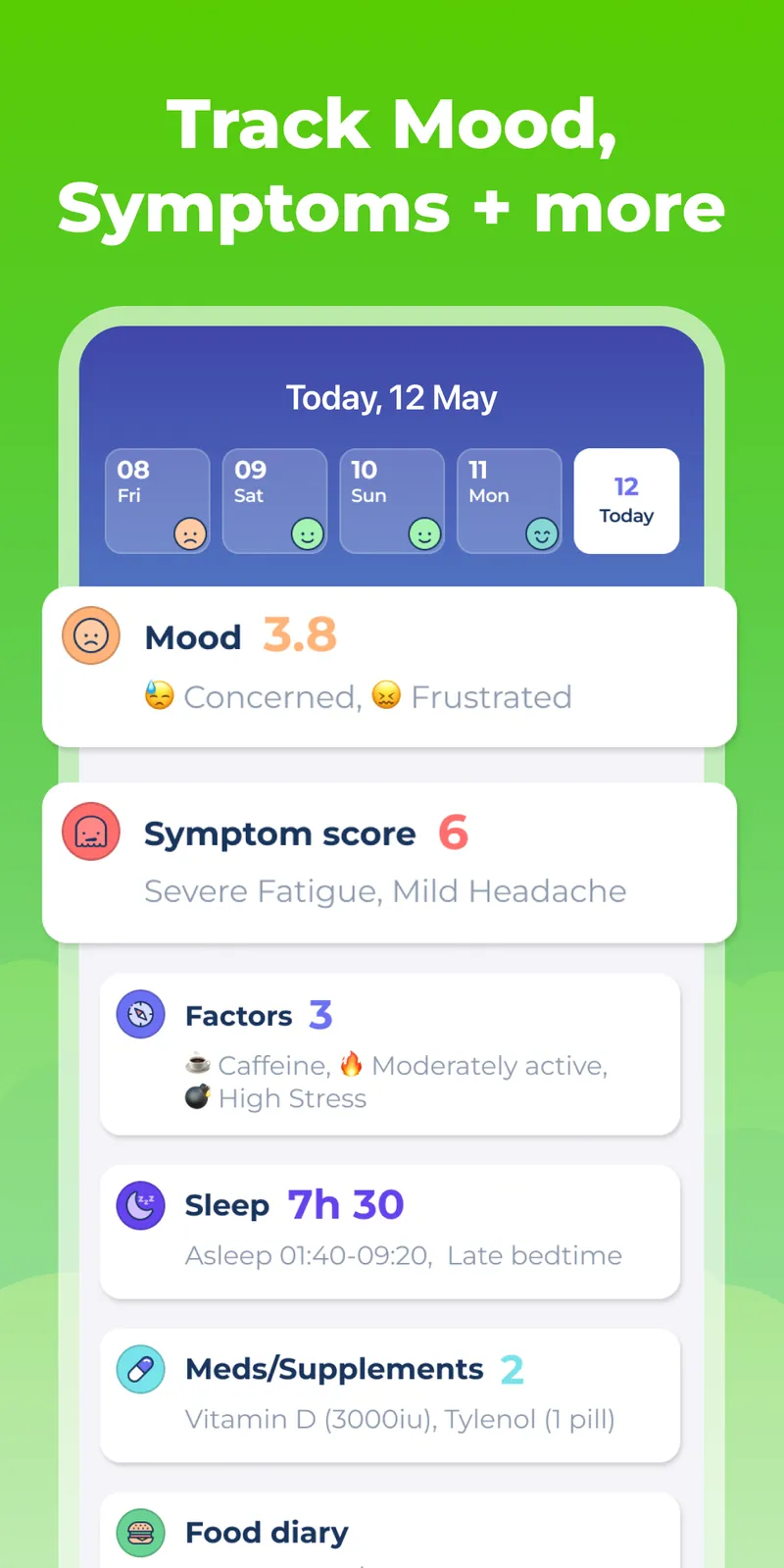Select the burger Food diary icon

coord(140,1532)
